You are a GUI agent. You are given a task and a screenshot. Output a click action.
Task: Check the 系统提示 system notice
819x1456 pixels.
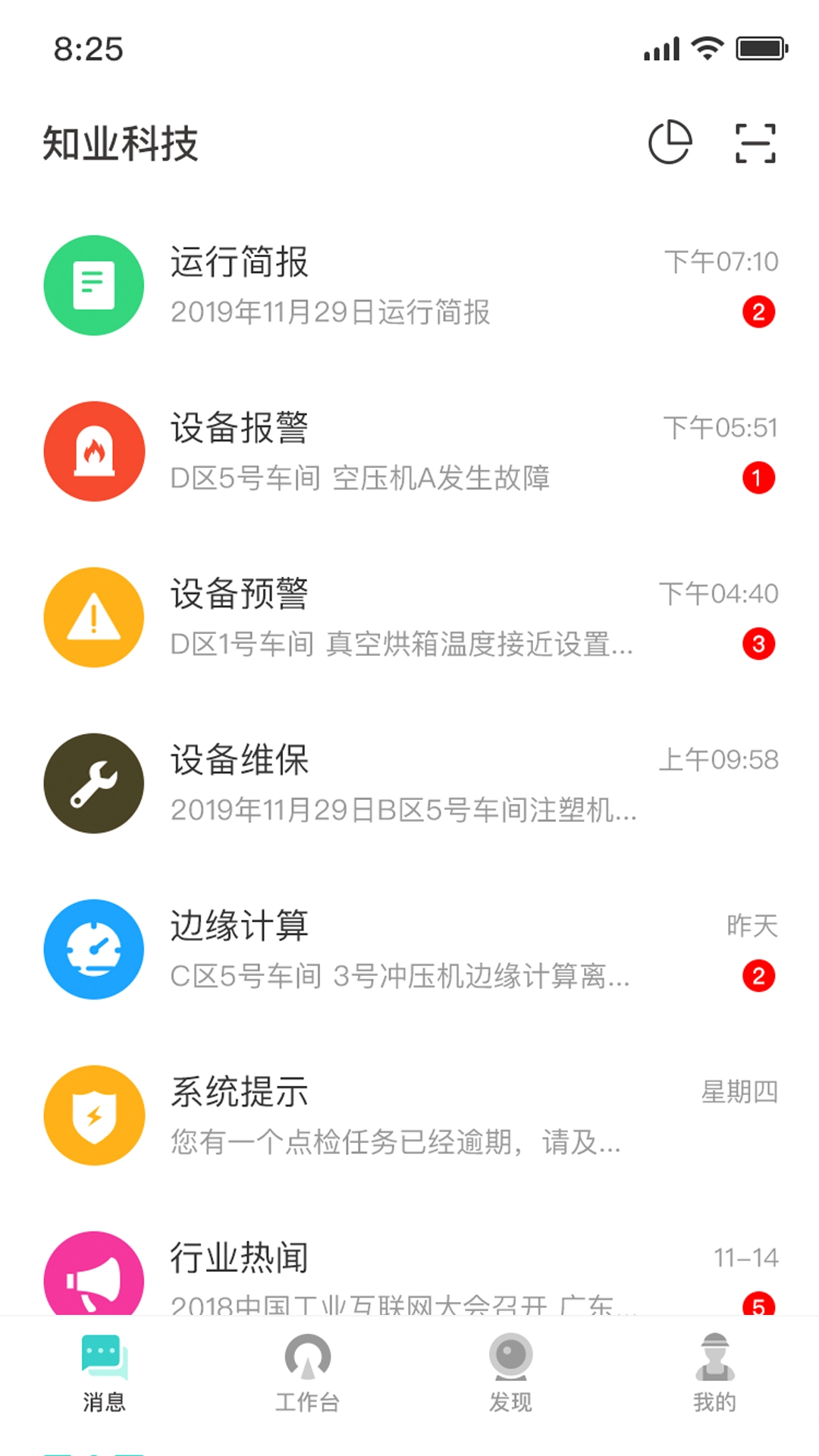pos(409,1116)
